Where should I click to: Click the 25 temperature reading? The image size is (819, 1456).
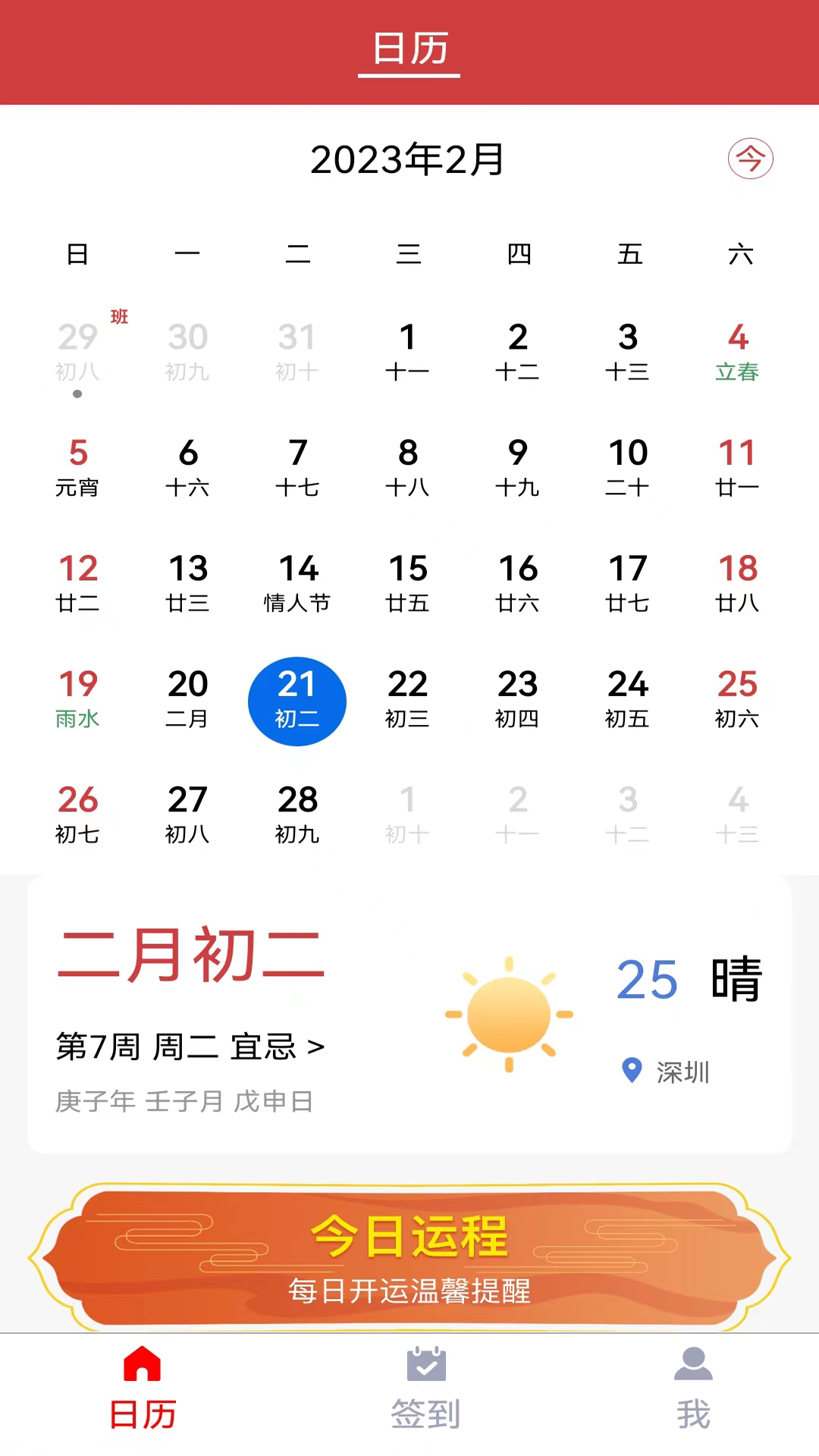647,980
